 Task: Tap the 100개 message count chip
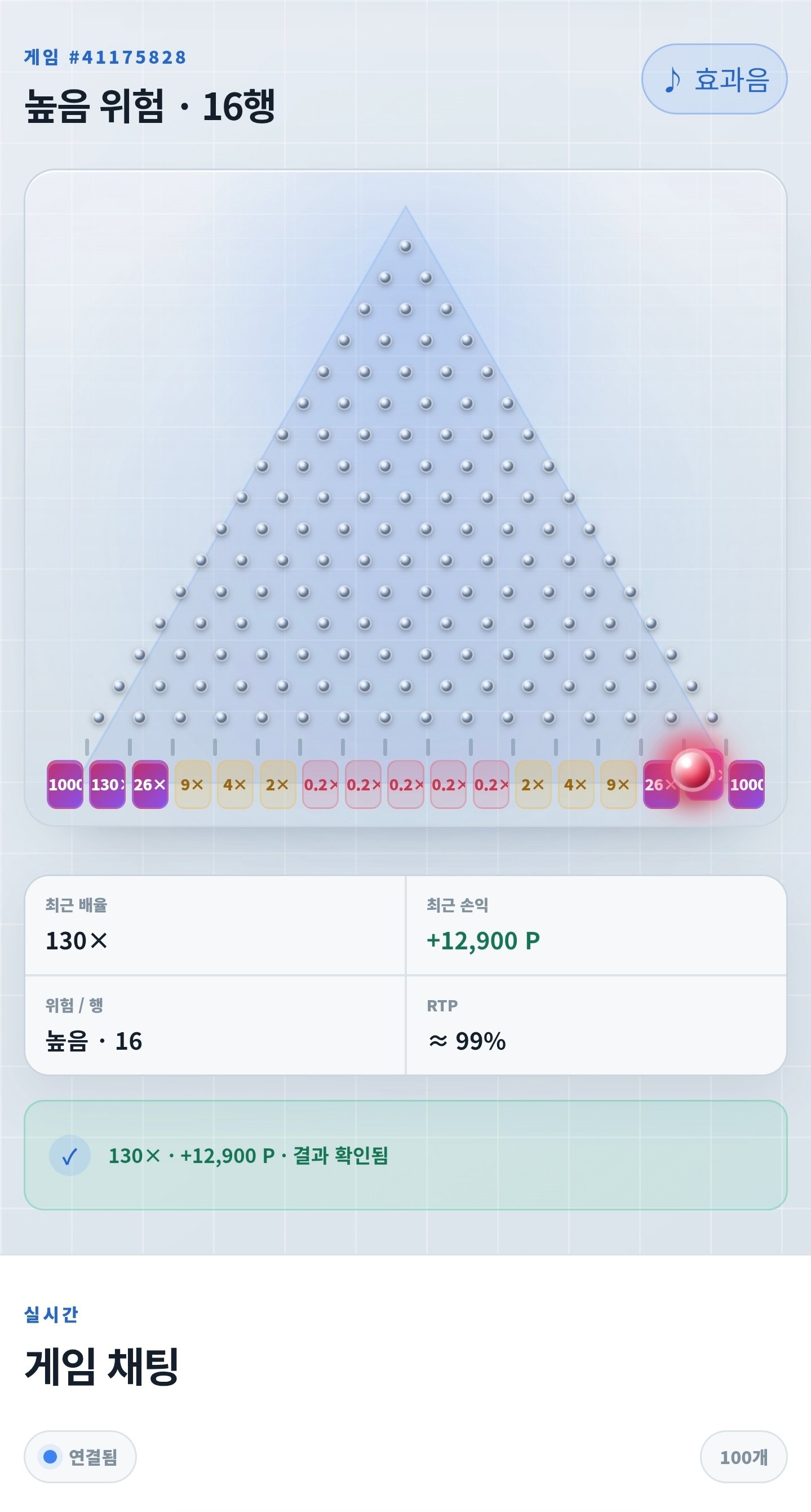point(743,1457)
